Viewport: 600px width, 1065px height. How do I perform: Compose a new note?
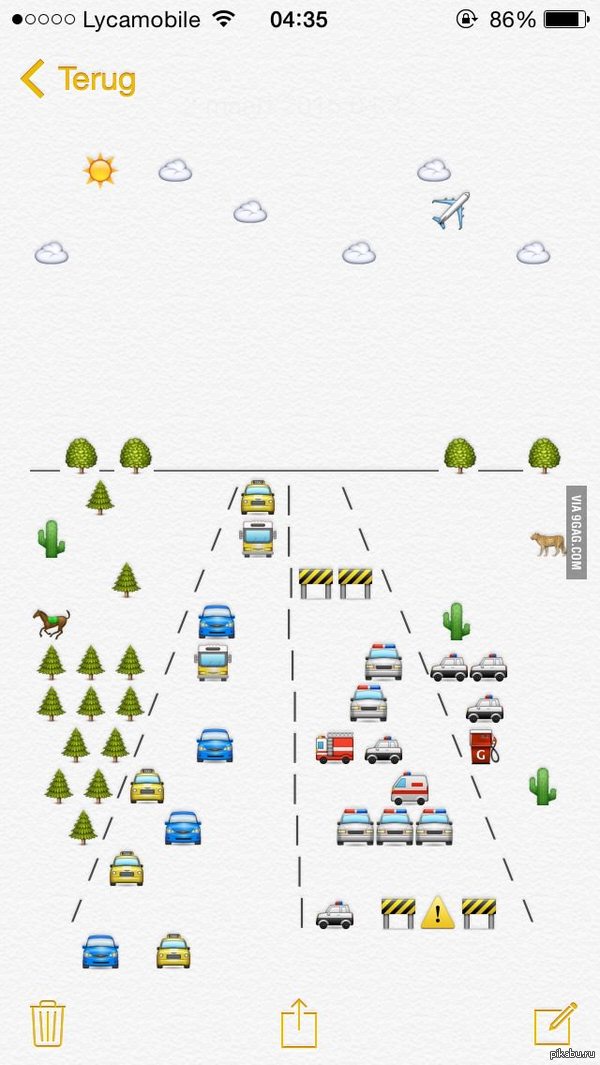pos(554,1023)
